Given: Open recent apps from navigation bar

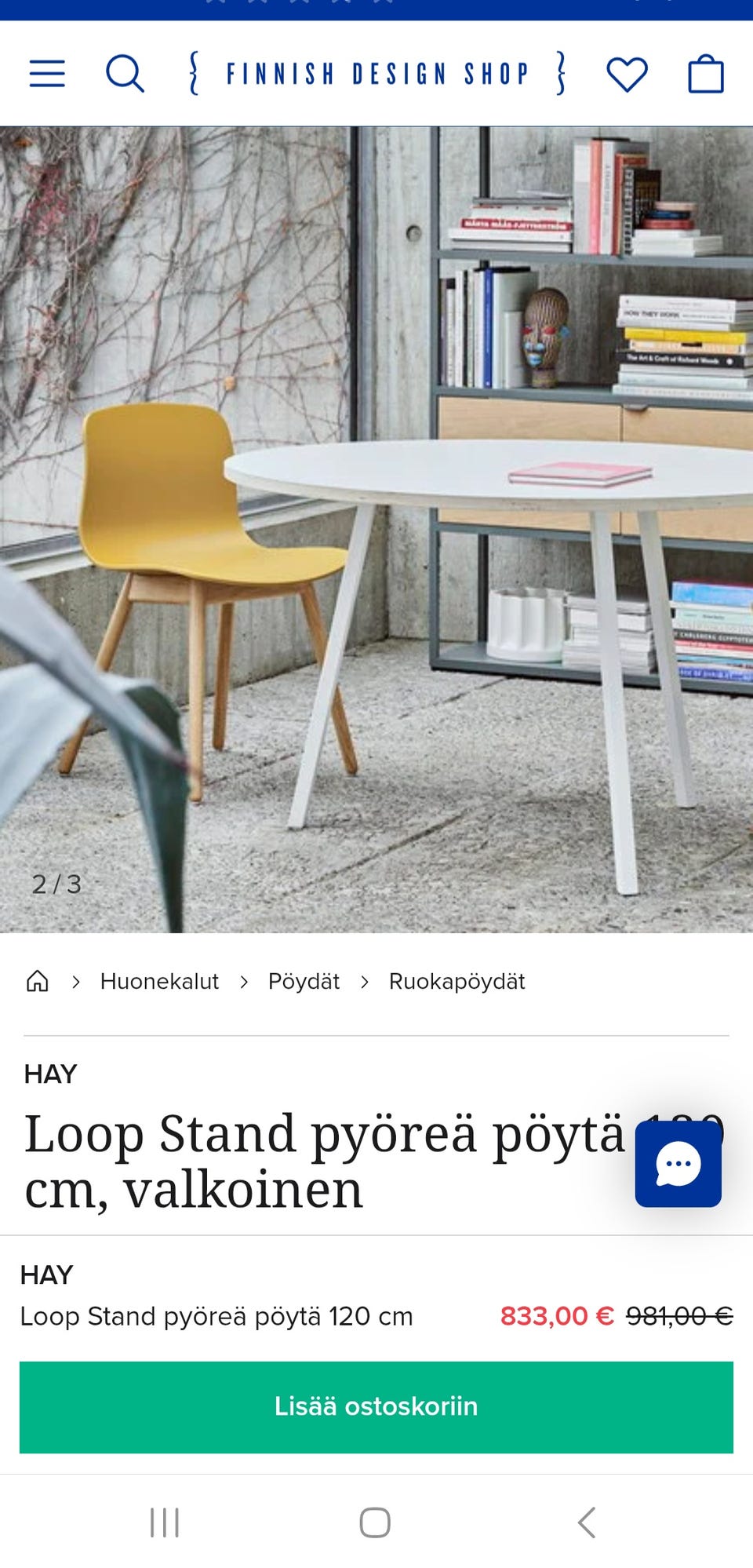Looking at the screenshot, I should click(x=165, y=1522).
